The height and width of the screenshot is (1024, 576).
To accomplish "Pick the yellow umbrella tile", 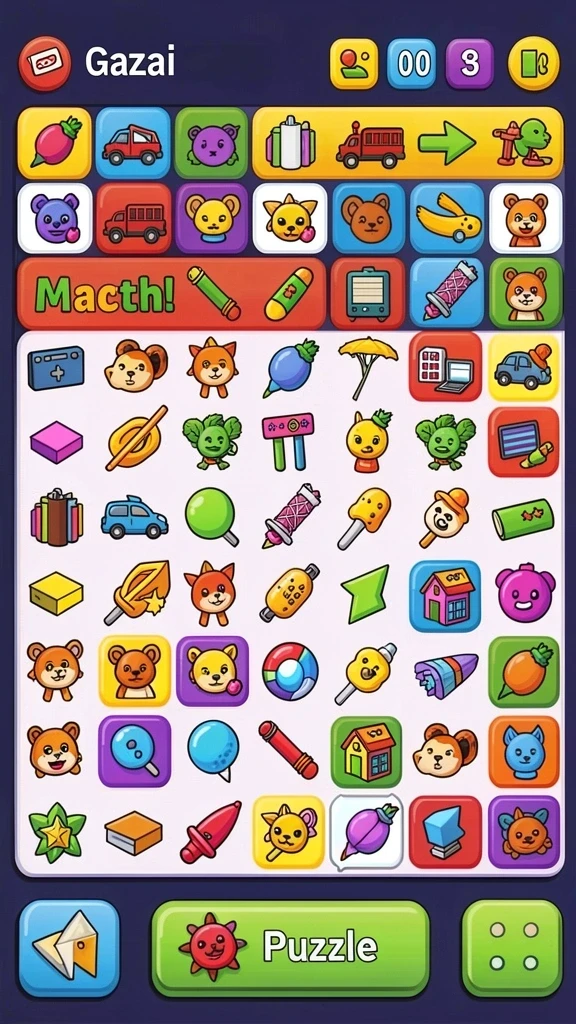I will point(367,367).
